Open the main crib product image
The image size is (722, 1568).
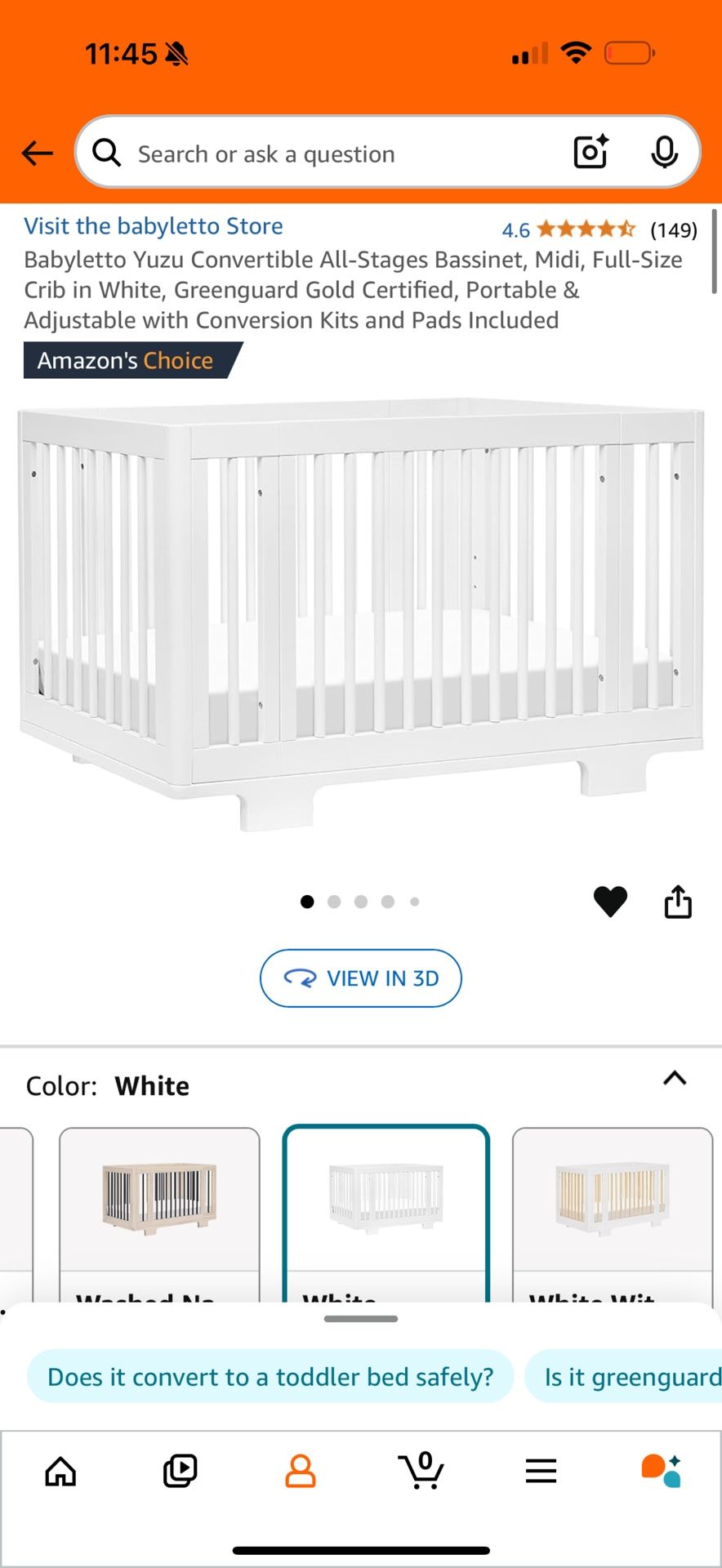361,612
